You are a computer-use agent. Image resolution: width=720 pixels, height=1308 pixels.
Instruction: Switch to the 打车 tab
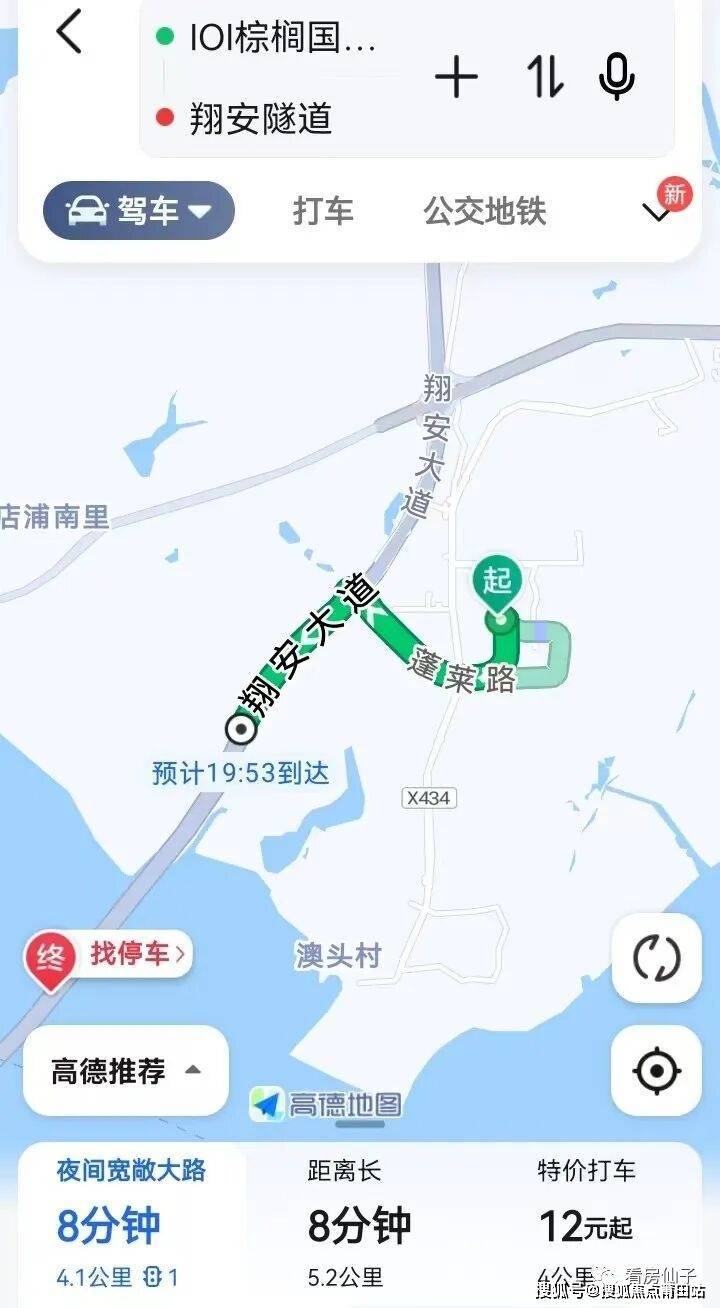(323, 211)
